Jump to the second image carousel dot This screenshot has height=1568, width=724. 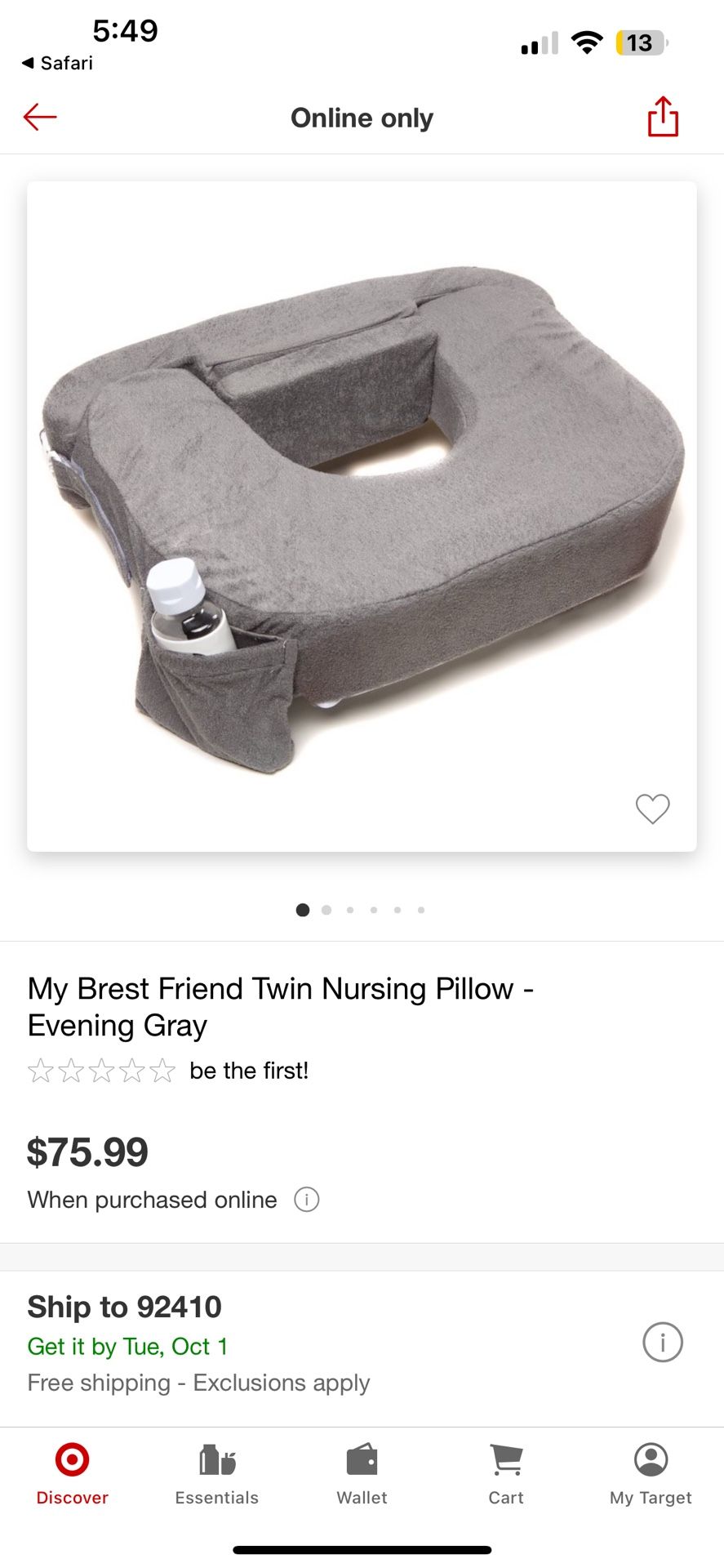pos(326,909)
